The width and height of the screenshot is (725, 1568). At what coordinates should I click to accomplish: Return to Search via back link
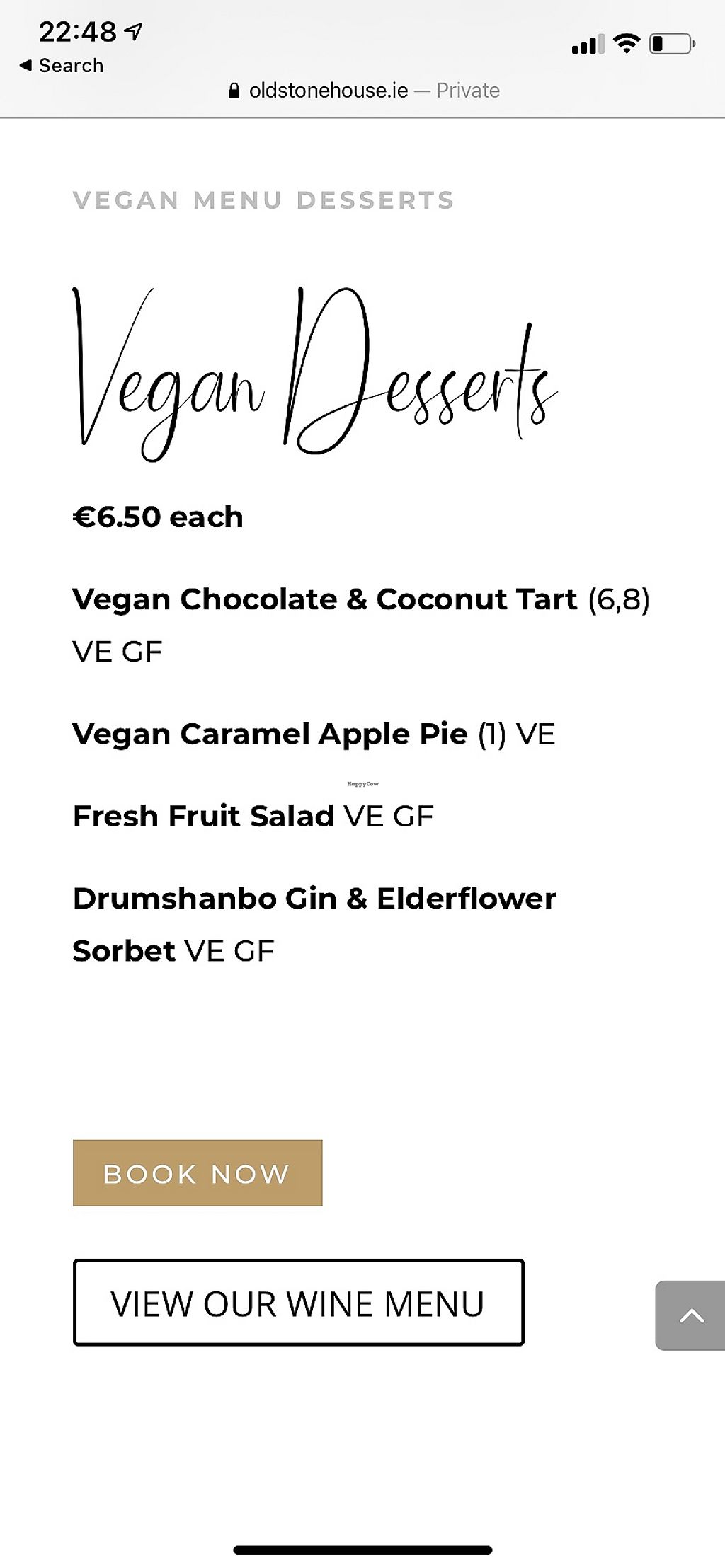pyautogui.click(x=62, y=66)
